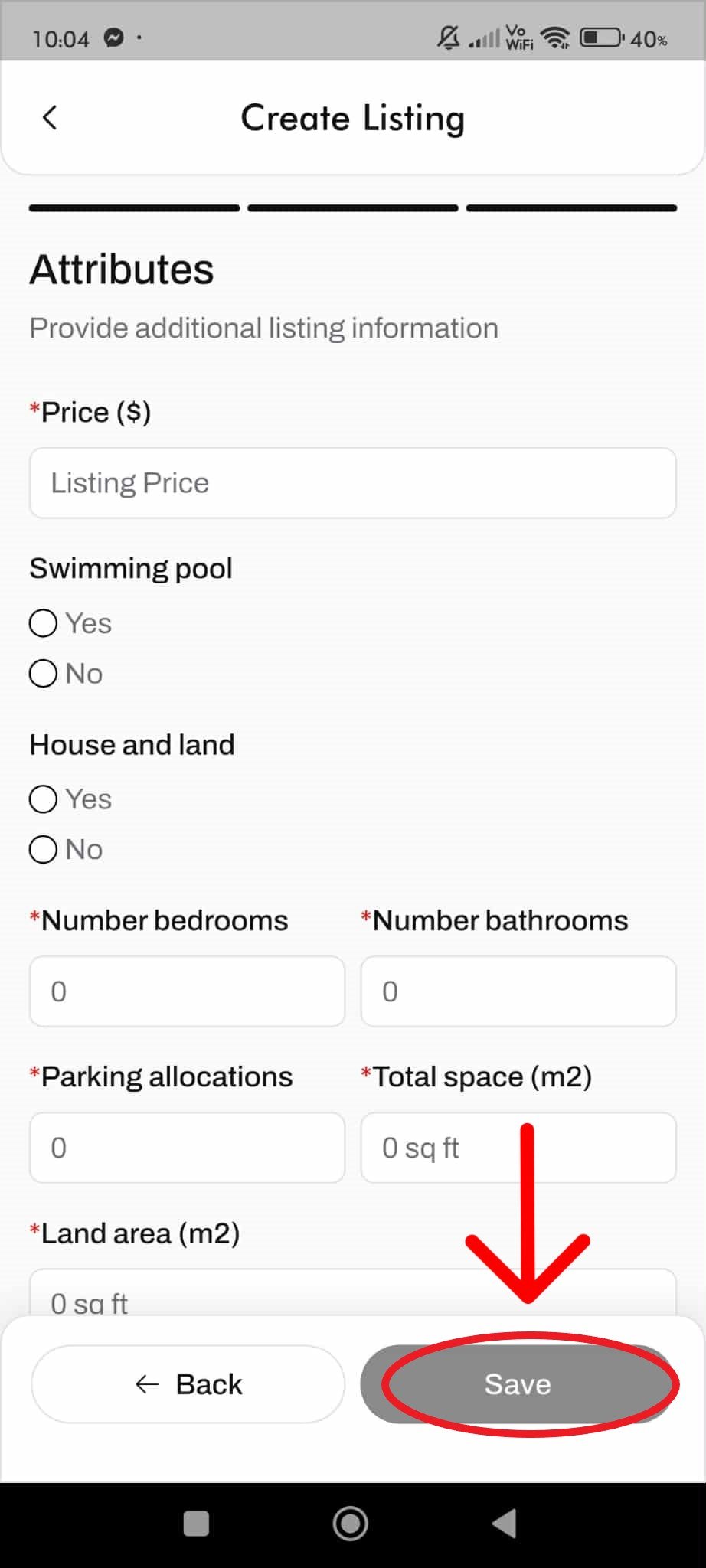Select No for Swimming pool
Image resolution: width=706 pixels, height=1568 pixels.
tap(44, 674)
